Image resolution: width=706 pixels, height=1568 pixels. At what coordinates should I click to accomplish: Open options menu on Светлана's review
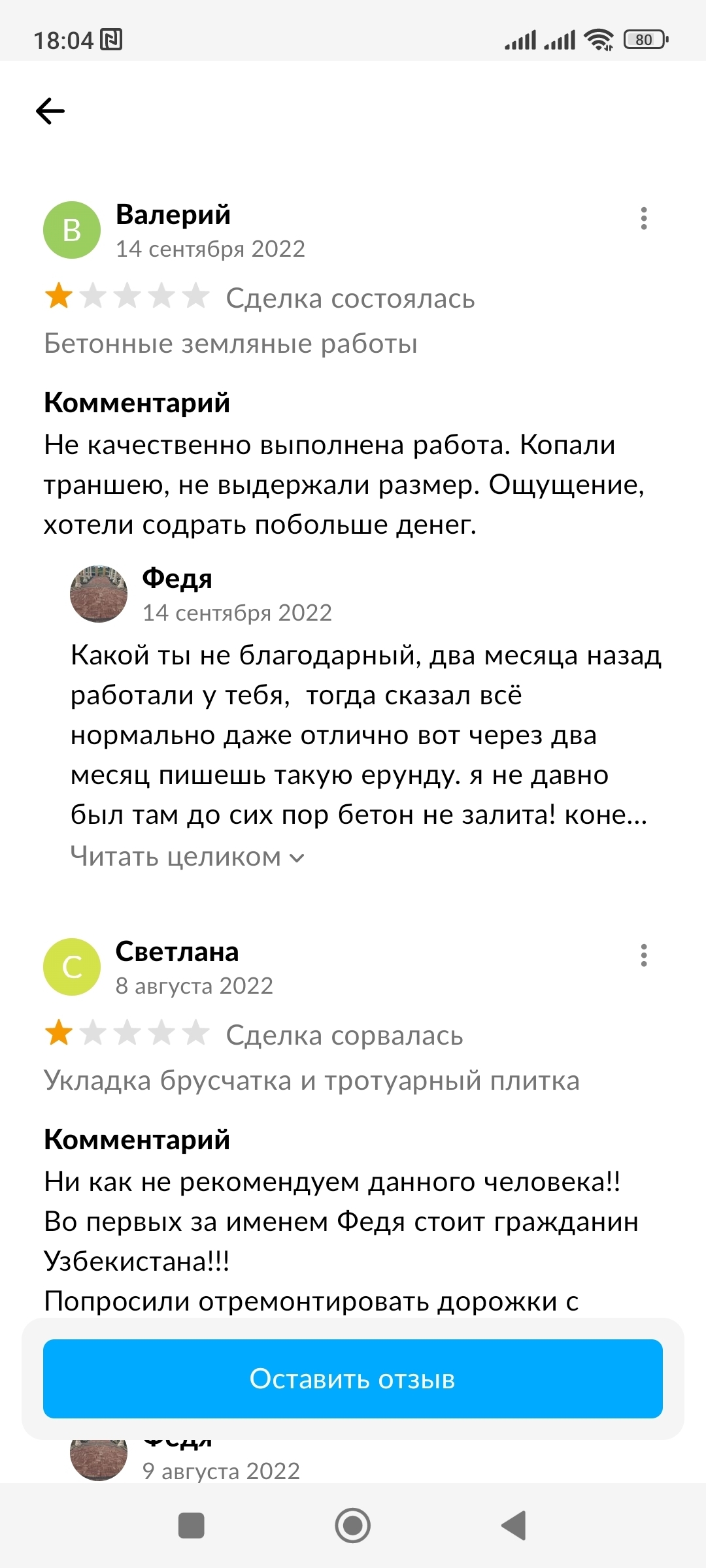point(644,955)
